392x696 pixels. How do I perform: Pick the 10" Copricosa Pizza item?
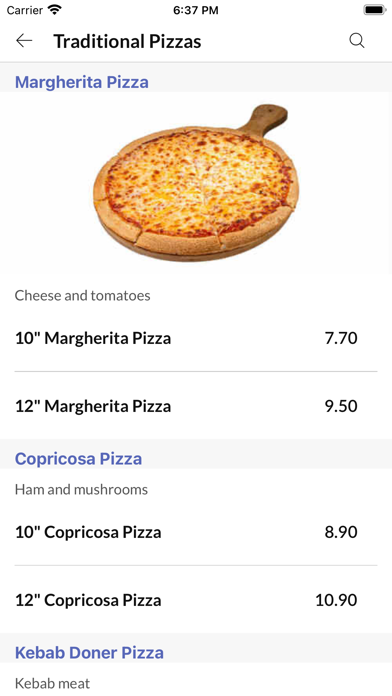[196, 532]
